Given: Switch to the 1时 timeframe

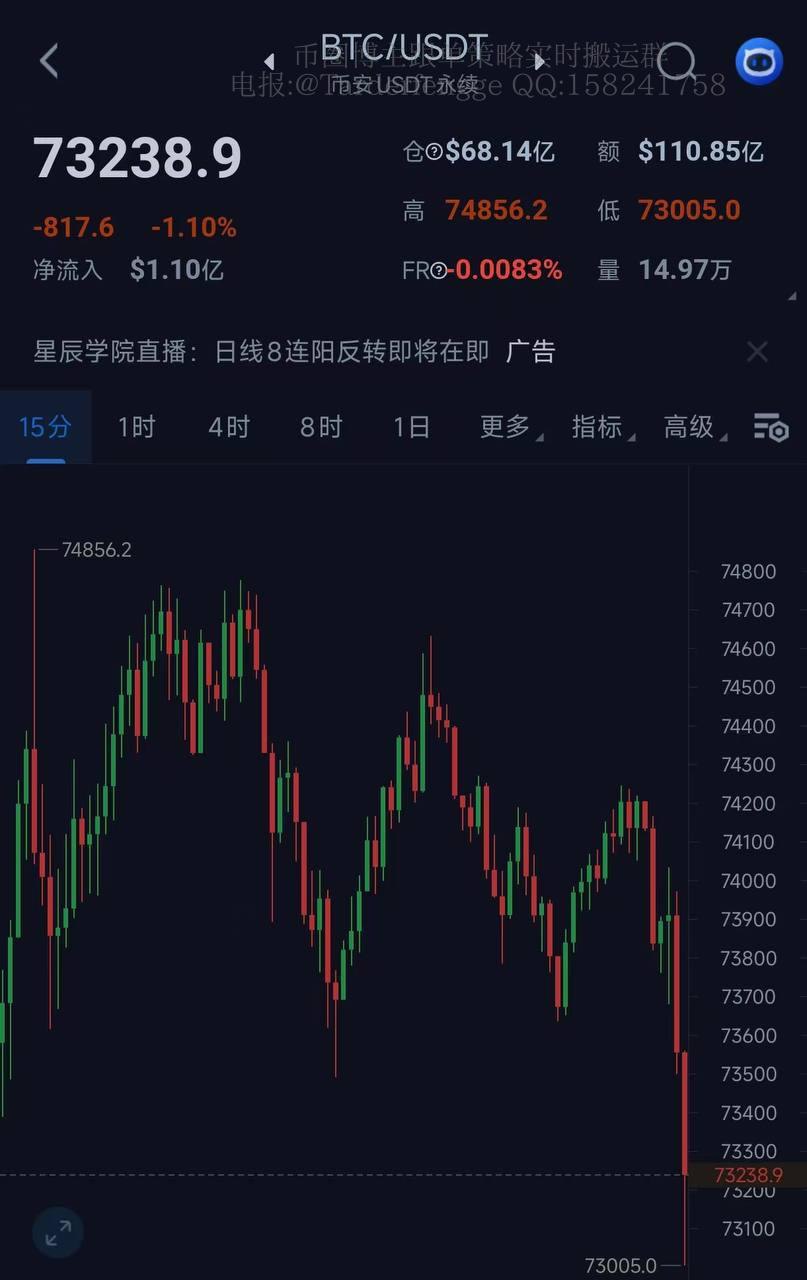Looking at the screenshot, I should tap(136, 427).
